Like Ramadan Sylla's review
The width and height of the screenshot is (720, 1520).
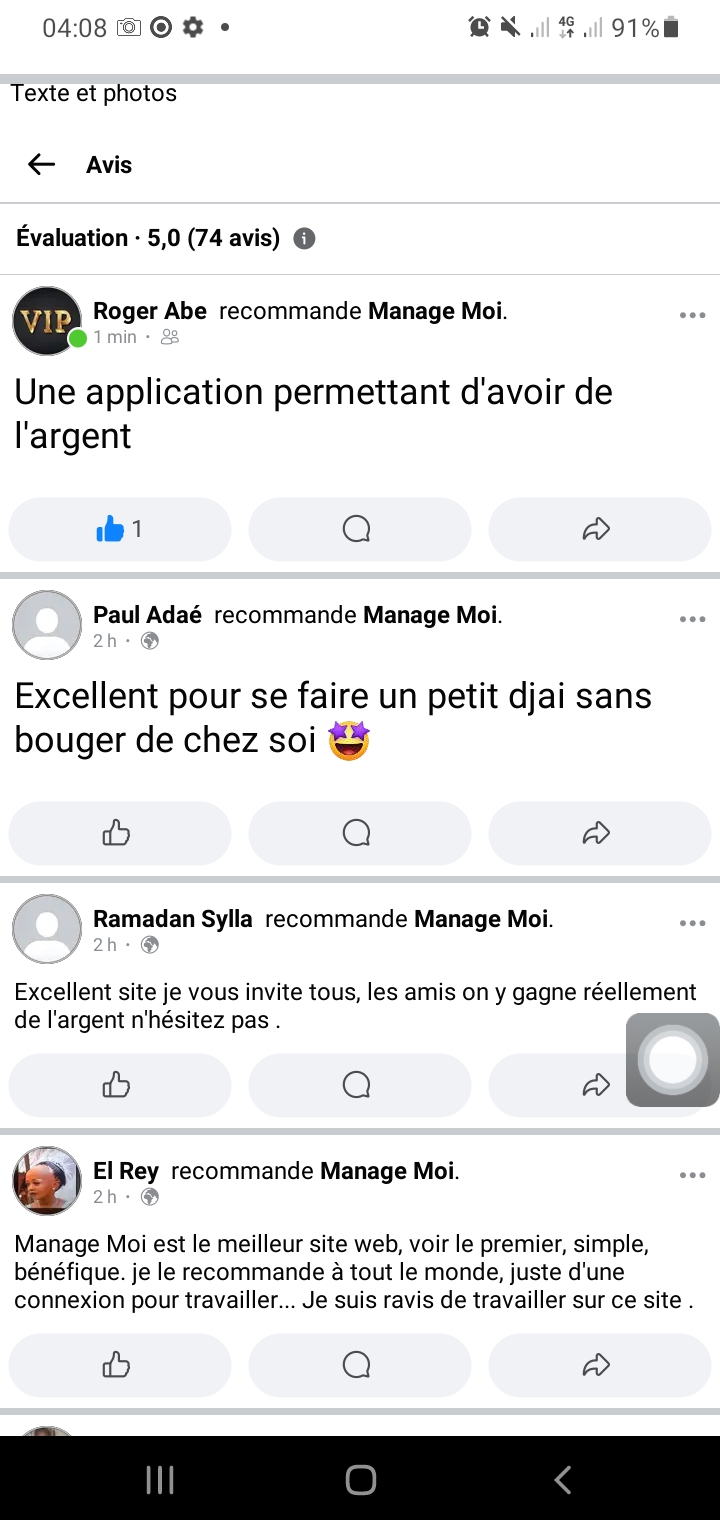pos(119,1085)
